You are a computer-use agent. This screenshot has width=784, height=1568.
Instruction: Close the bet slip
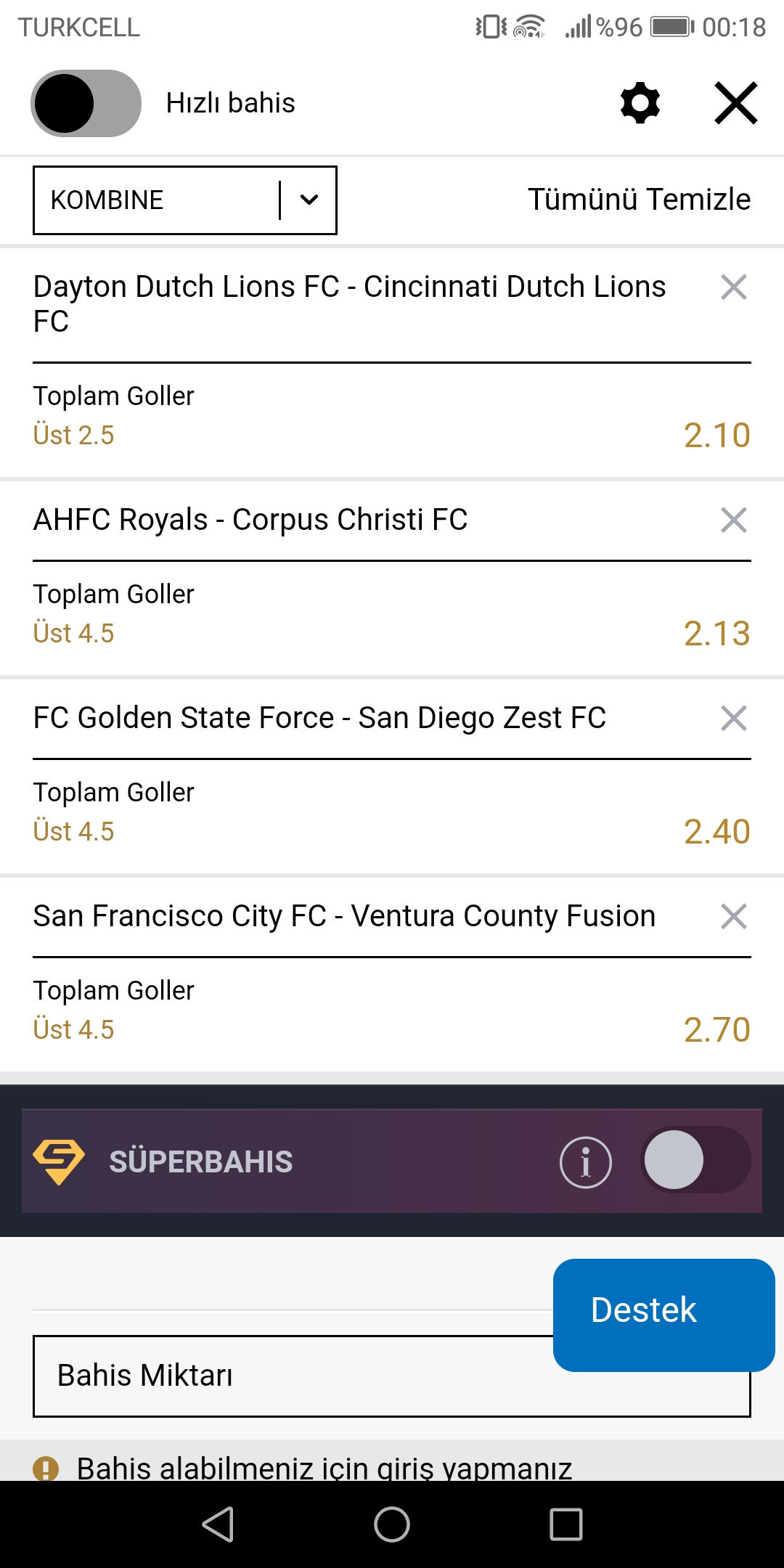[736, 103]
